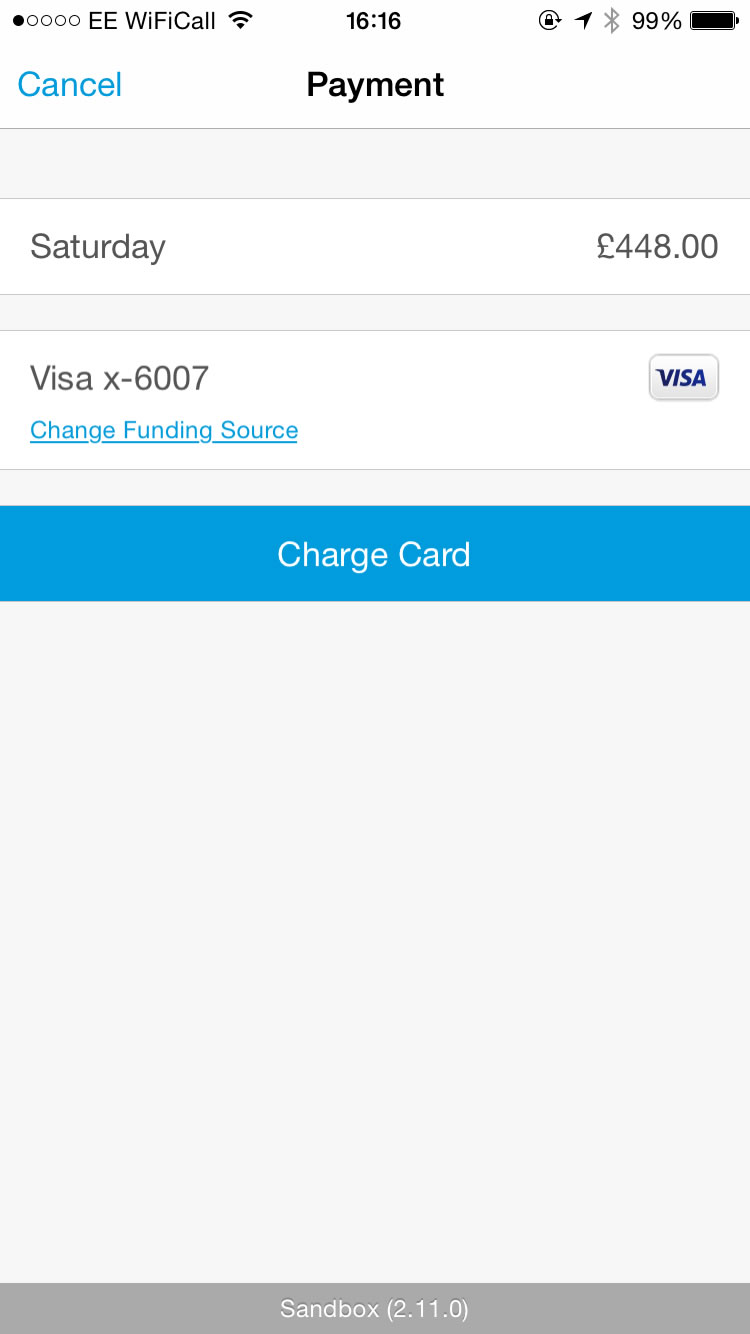Click the Bluetooth status icon

(x=613, y=19)
